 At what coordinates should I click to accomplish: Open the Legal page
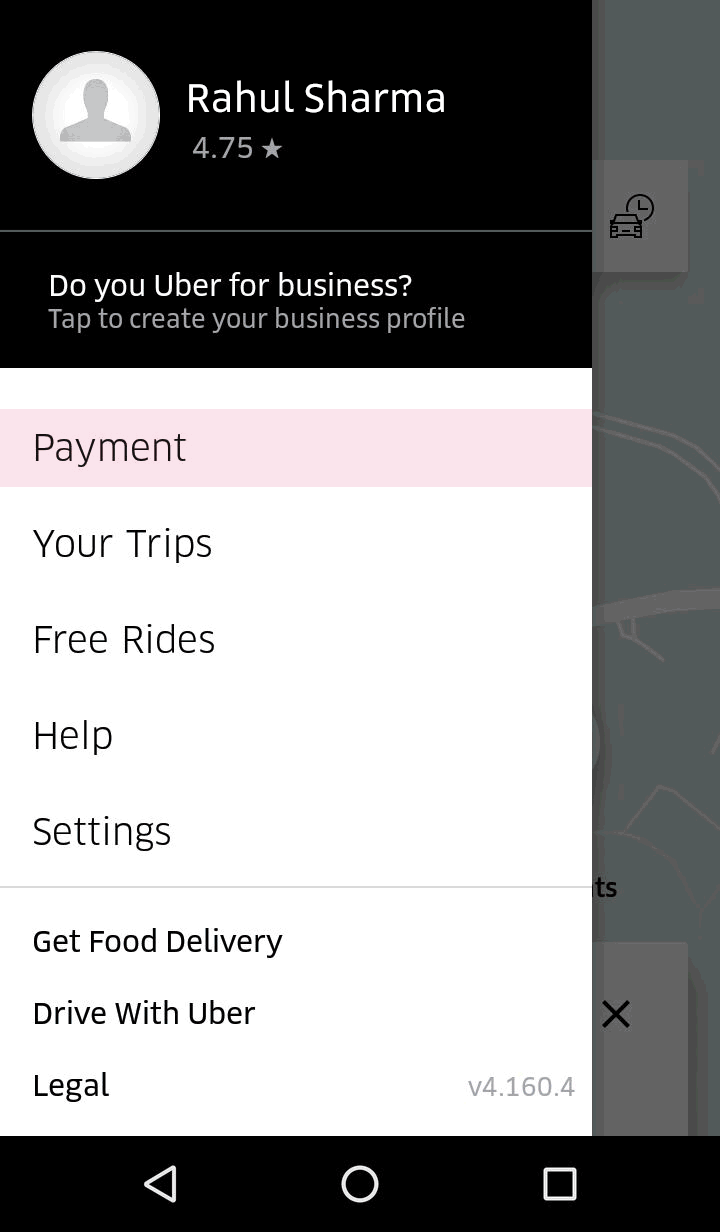71,1085
